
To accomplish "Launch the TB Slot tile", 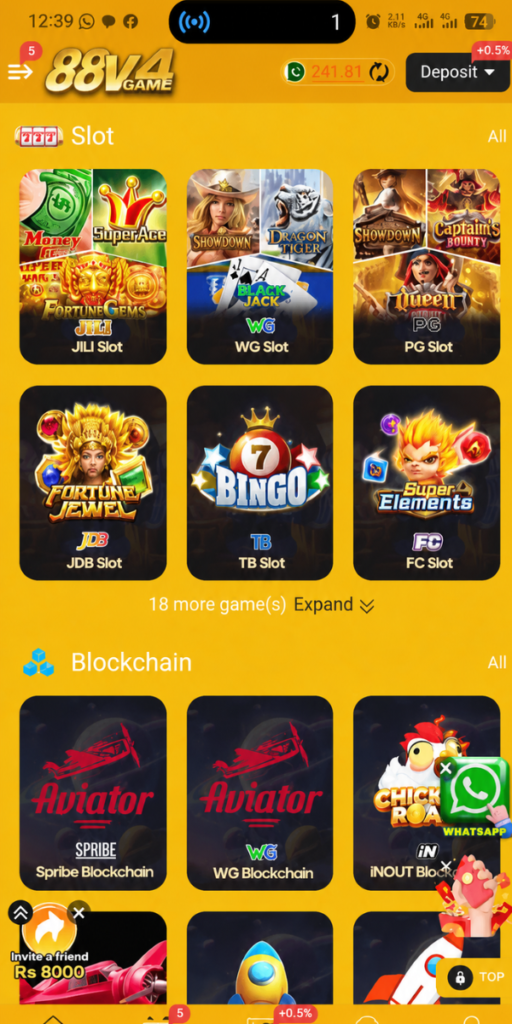I will click(260, 483).
